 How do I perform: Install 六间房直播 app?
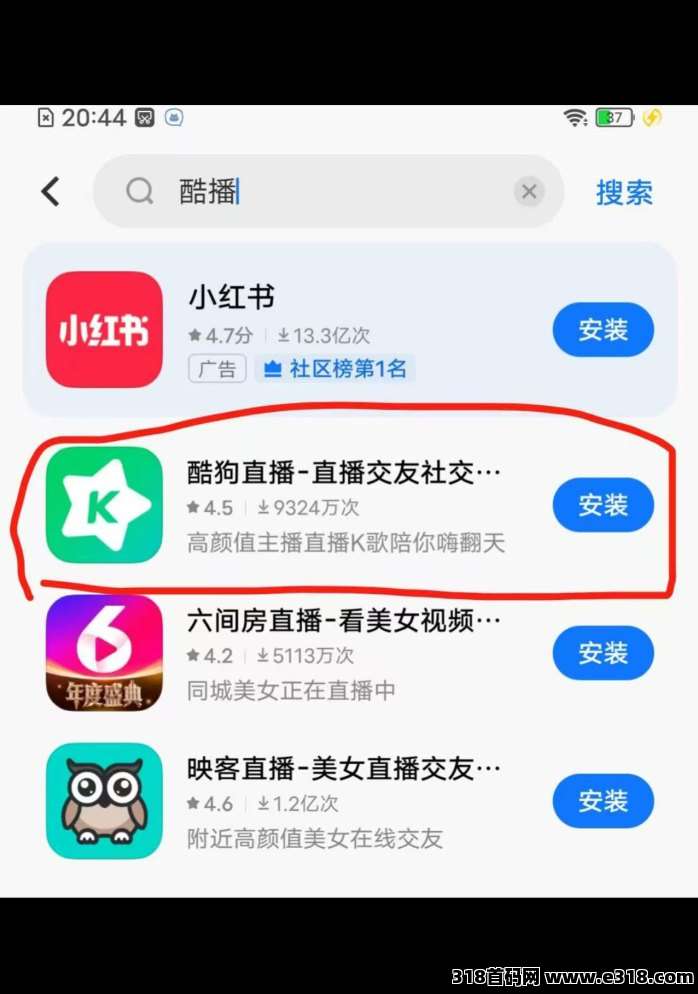point(603,653)
